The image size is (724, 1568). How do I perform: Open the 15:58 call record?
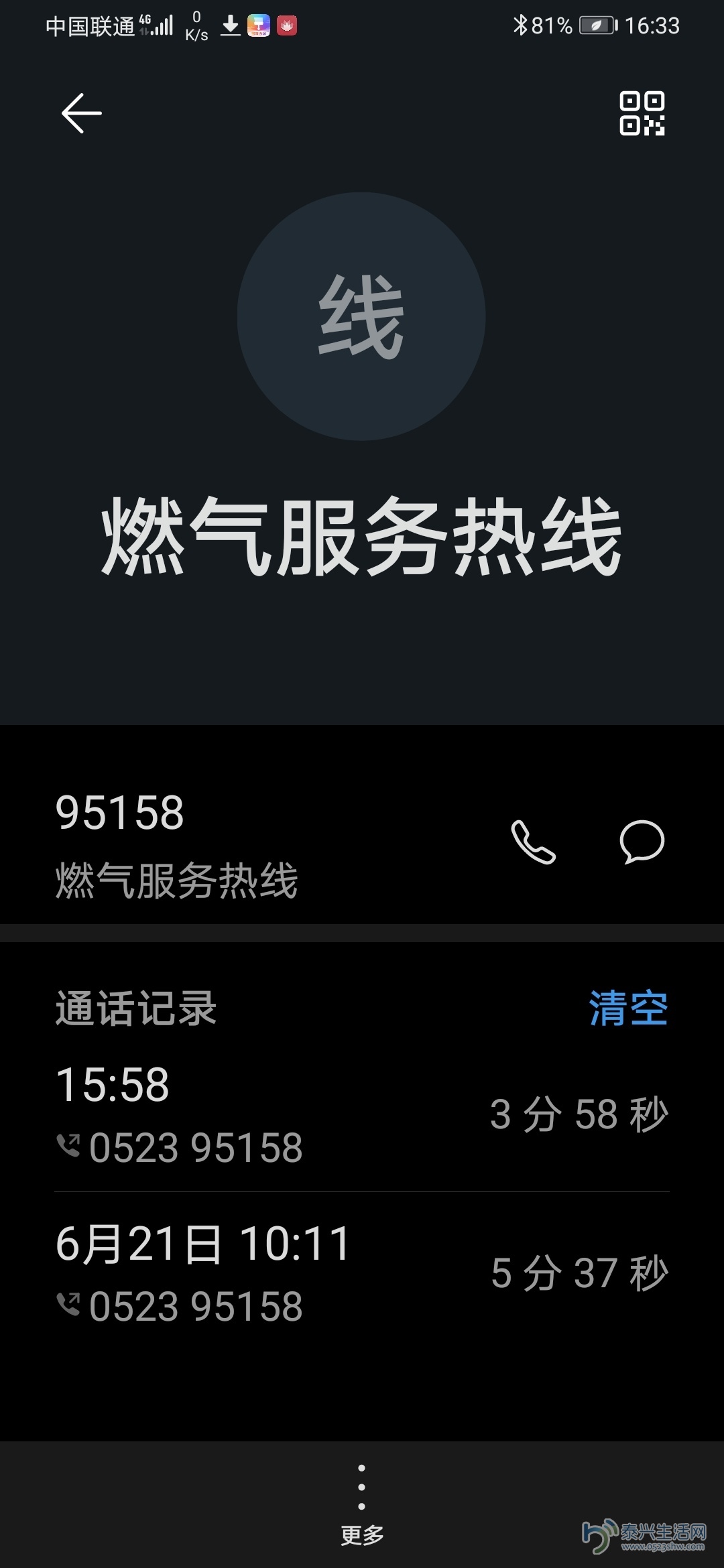click(x=362, y=1114)
